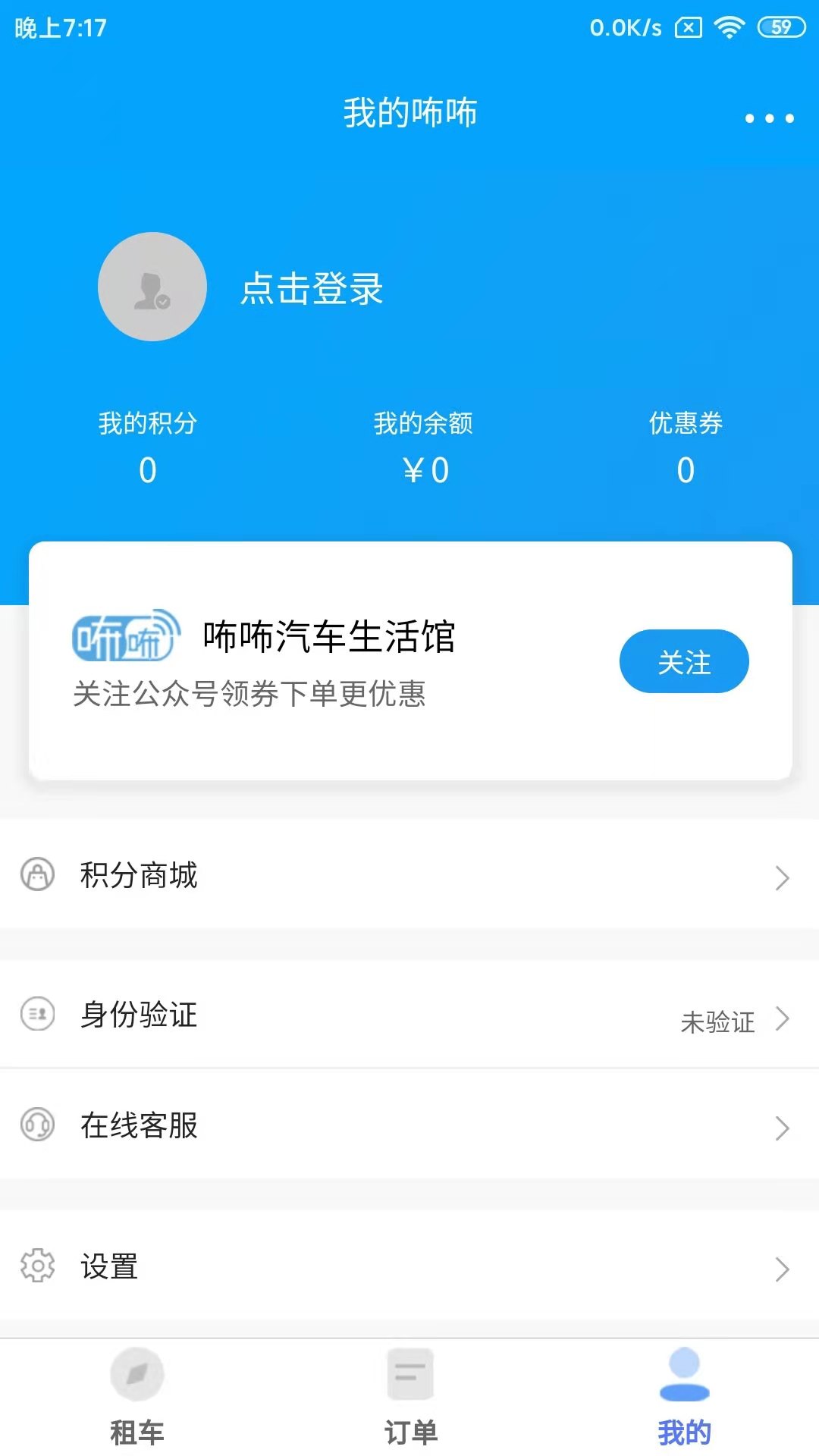Open 未验证 identity verification status

click(717, 1021)
